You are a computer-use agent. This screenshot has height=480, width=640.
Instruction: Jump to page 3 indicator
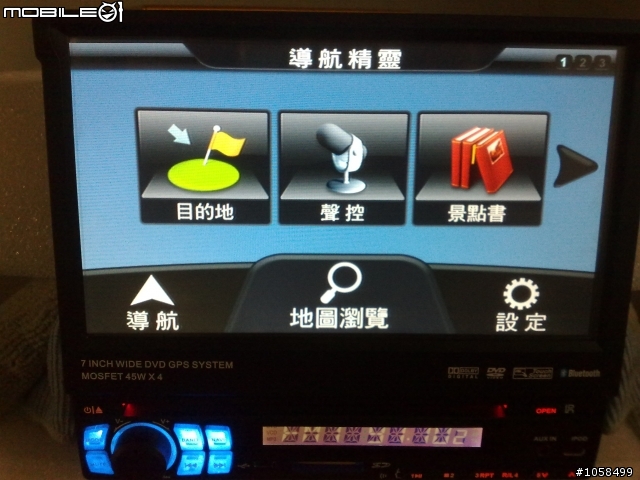(602, 63)
